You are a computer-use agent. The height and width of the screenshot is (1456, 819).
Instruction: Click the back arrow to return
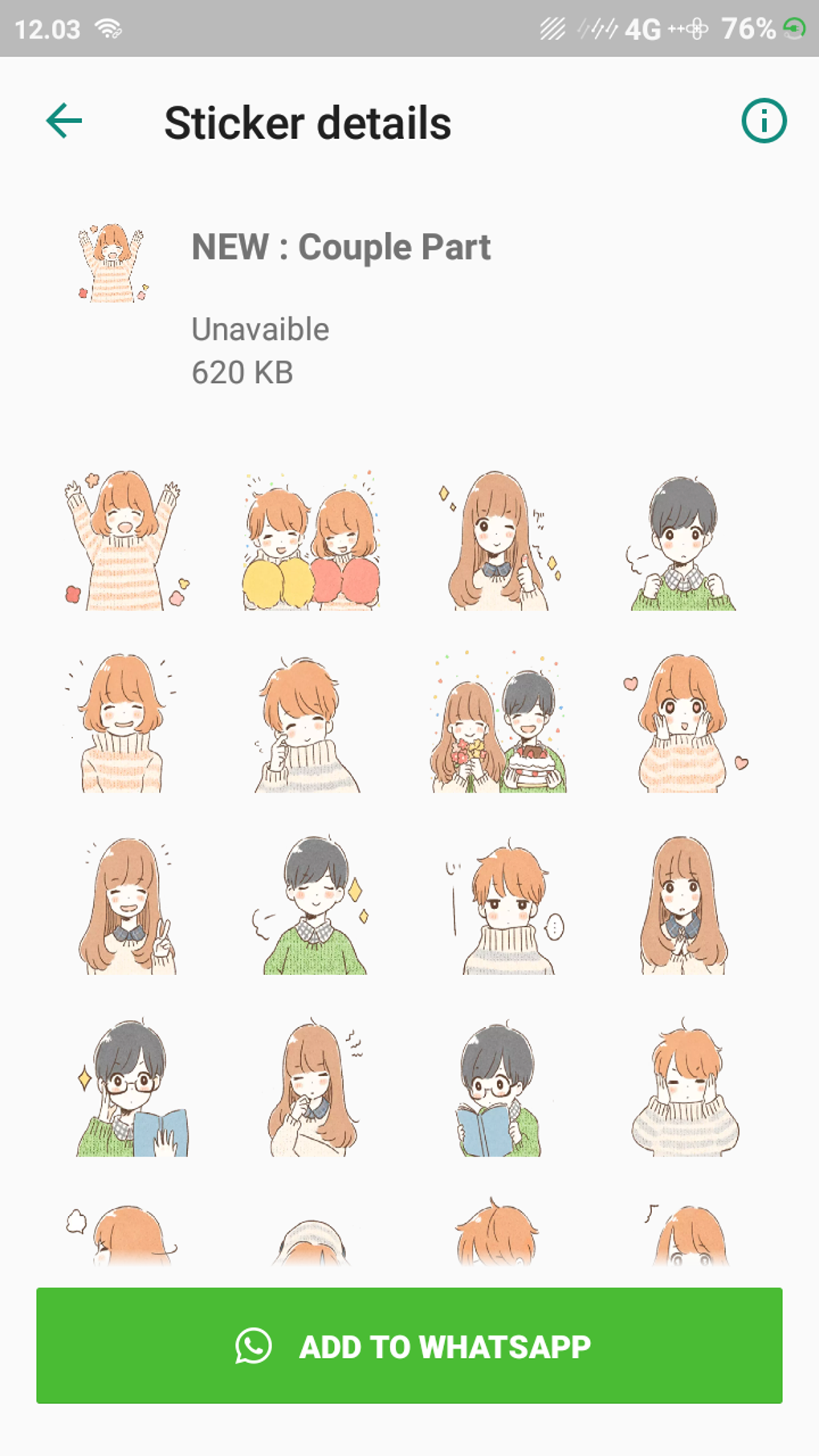click(x=61, y=121)
